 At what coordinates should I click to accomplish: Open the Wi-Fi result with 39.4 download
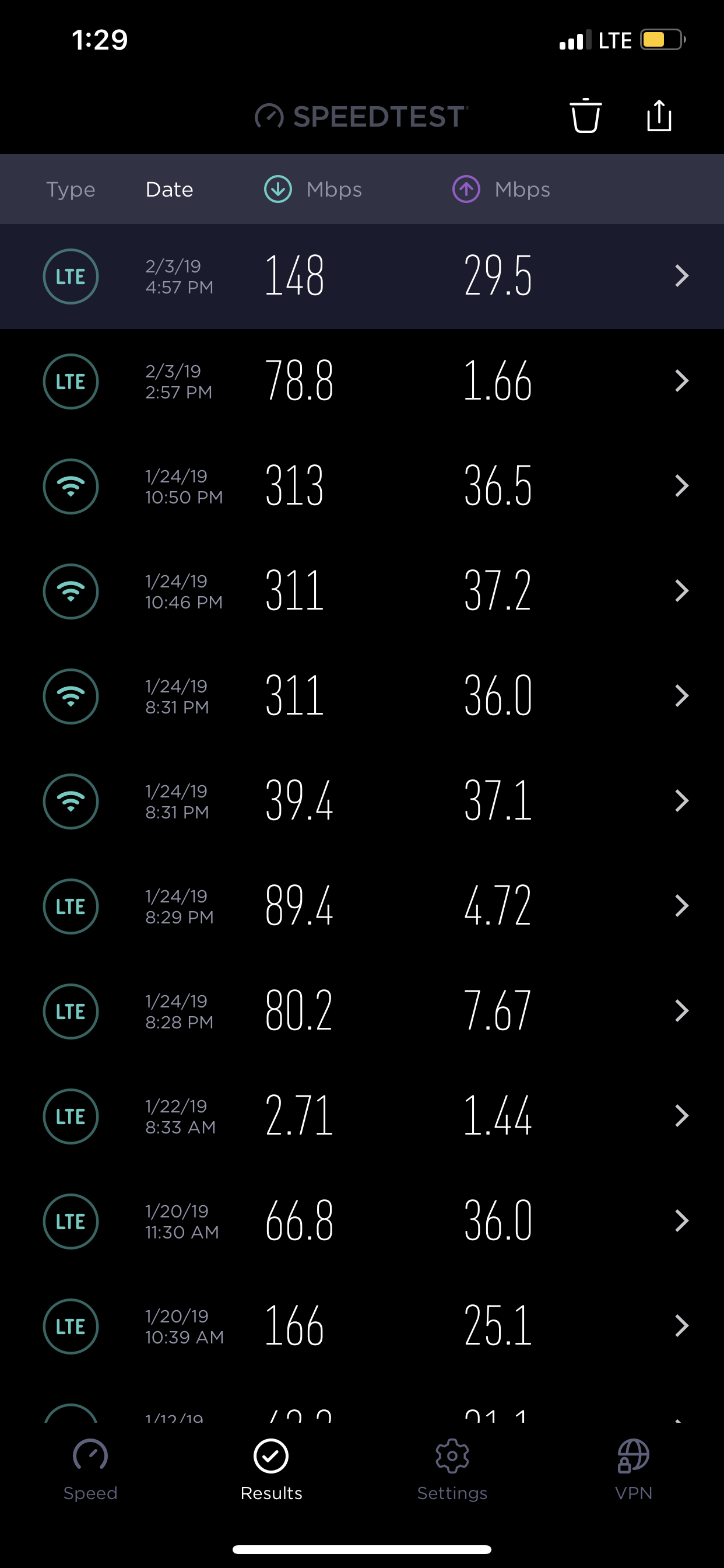[362, 801]
